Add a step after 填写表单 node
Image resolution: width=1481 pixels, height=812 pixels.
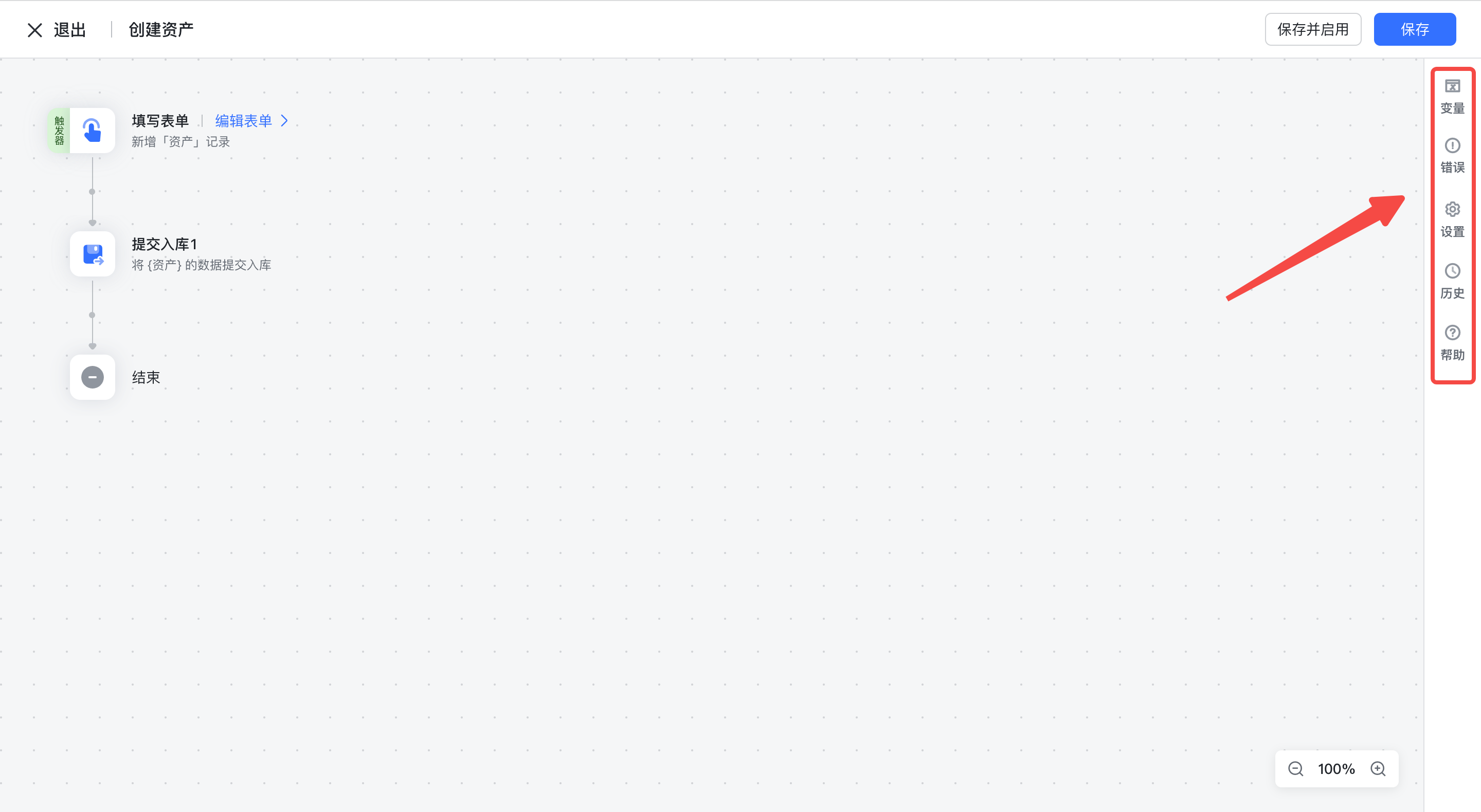click(x=92, y=192)
